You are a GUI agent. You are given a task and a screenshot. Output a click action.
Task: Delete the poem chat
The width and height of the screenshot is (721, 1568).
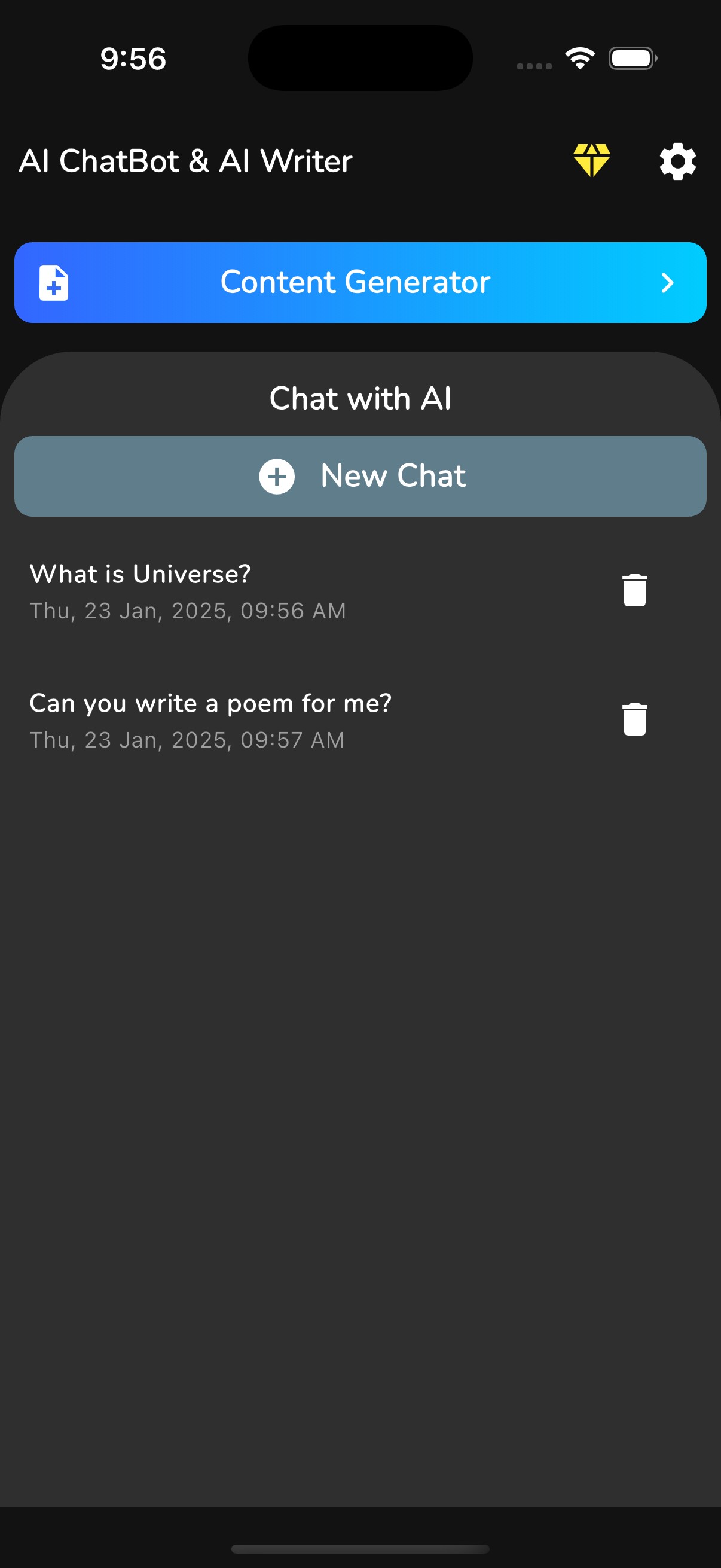coord(634,719)
